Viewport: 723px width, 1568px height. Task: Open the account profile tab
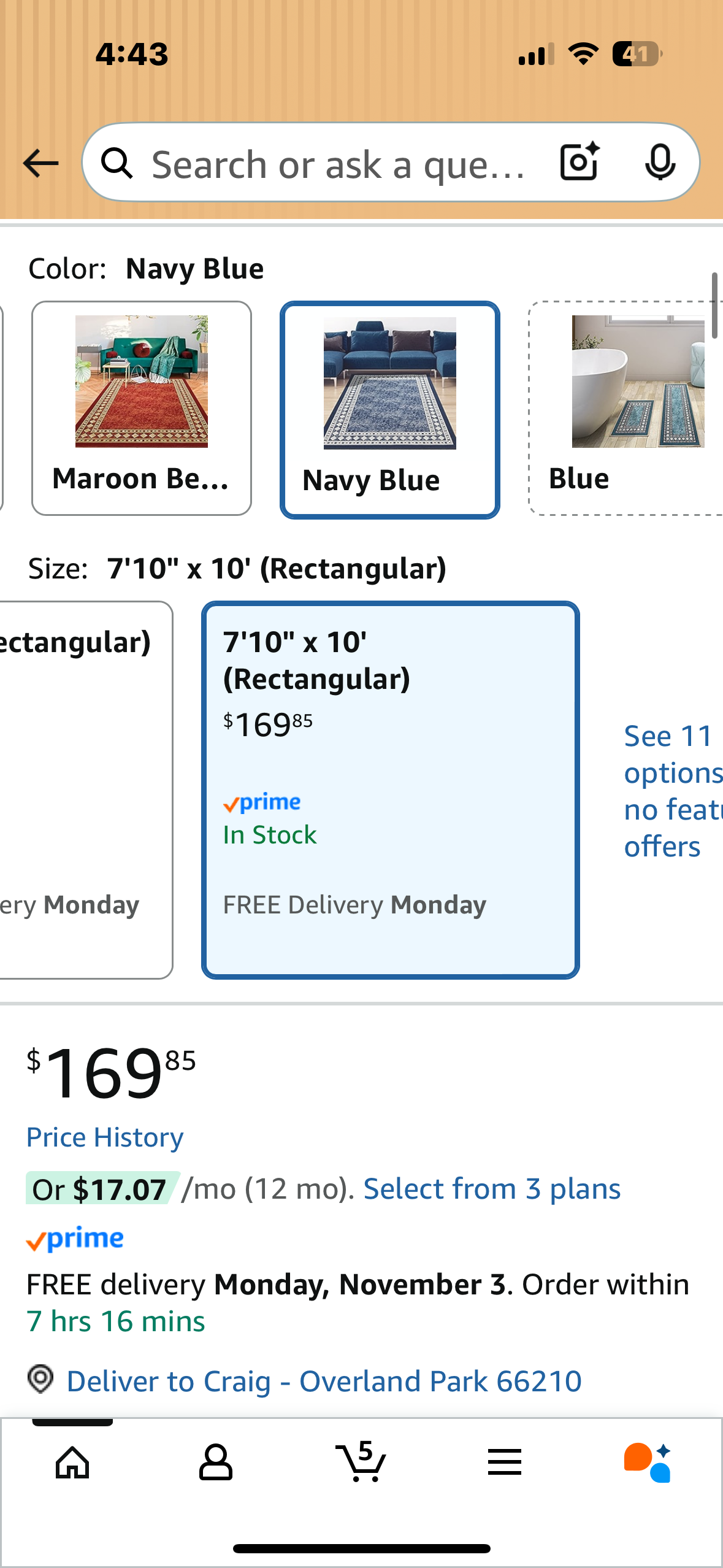click(215, 1462)
